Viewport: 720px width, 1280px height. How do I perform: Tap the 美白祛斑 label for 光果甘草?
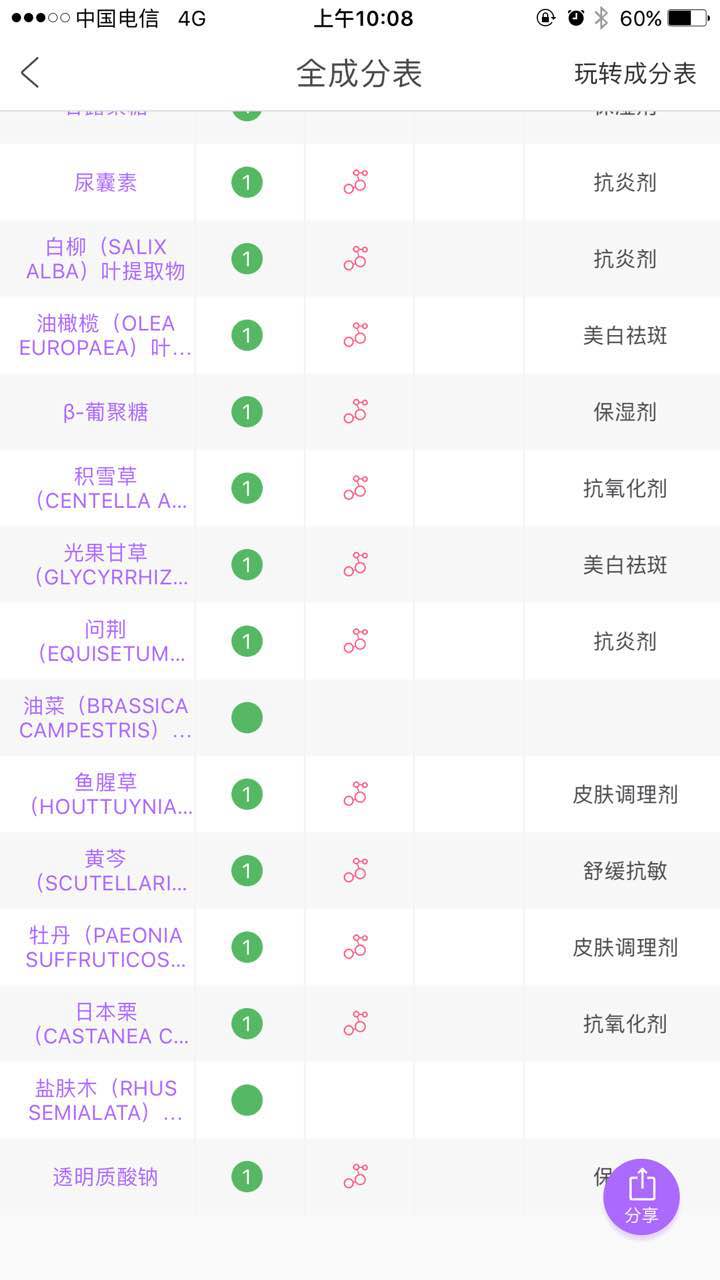click(625, 564)
